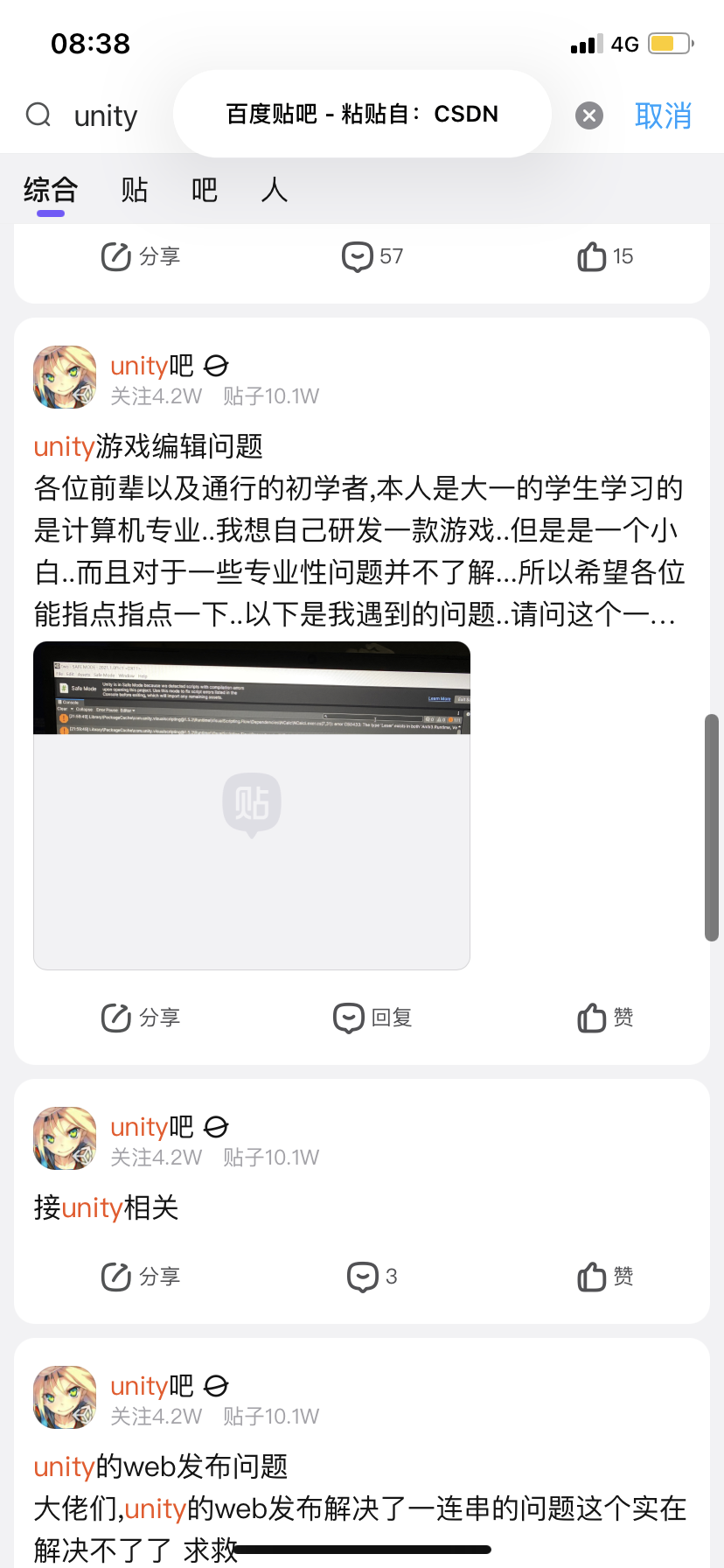724x1568 pixels.
Task: Switch to the 人 tab
Action: tap(274, 190)
